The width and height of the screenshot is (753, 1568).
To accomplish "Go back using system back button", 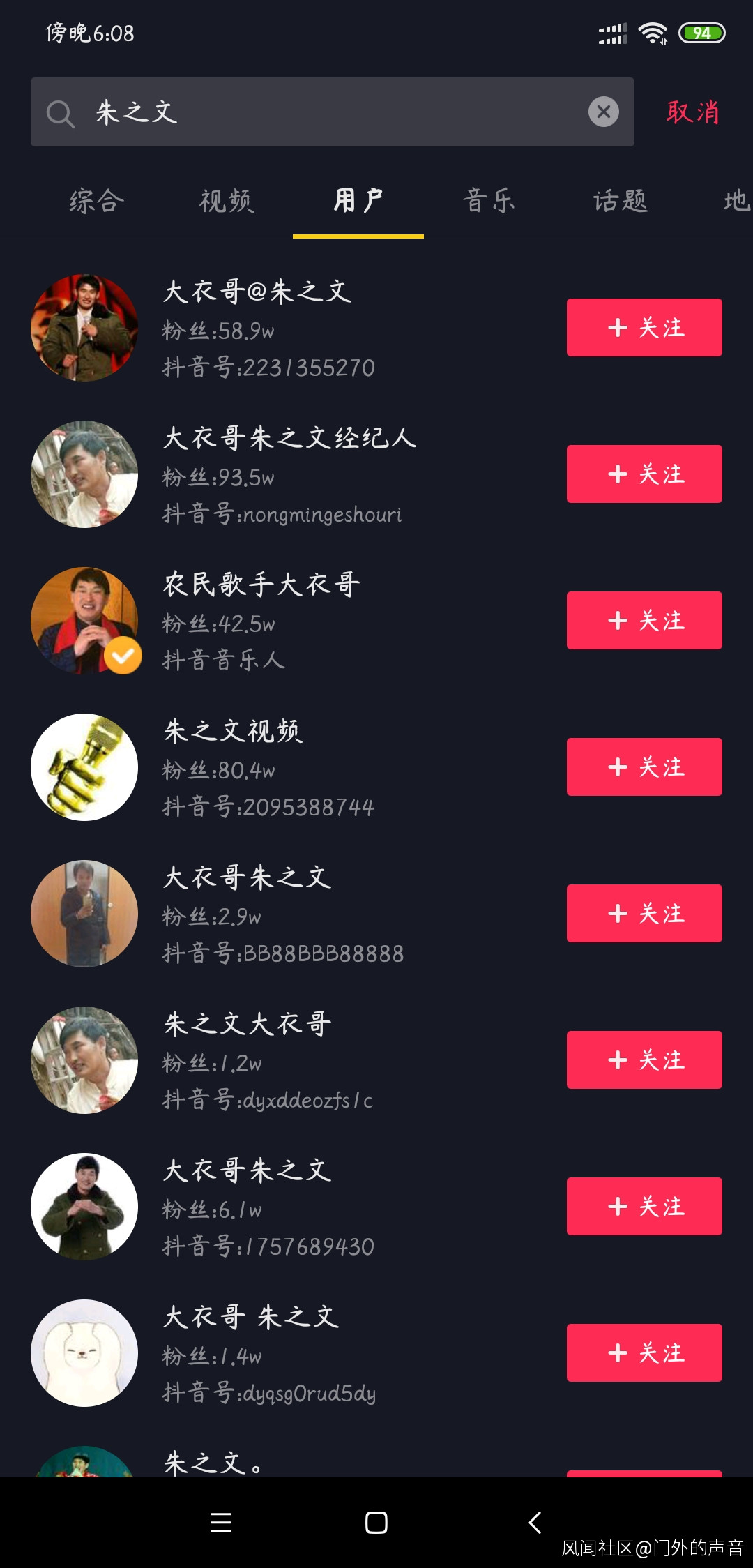I will point(535,1522).
